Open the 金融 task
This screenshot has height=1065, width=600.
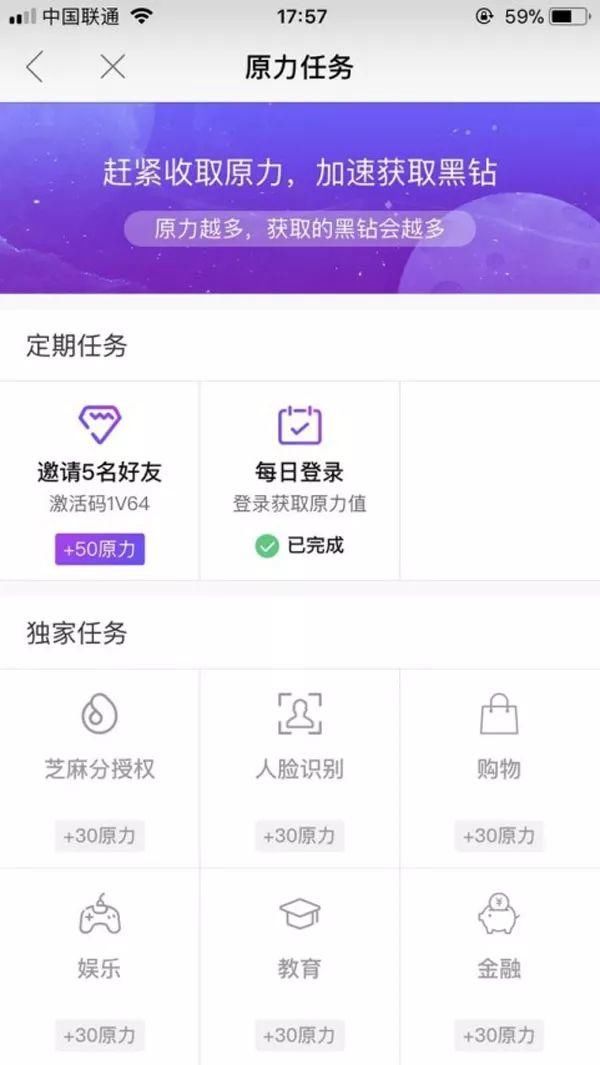pos(499,965)
